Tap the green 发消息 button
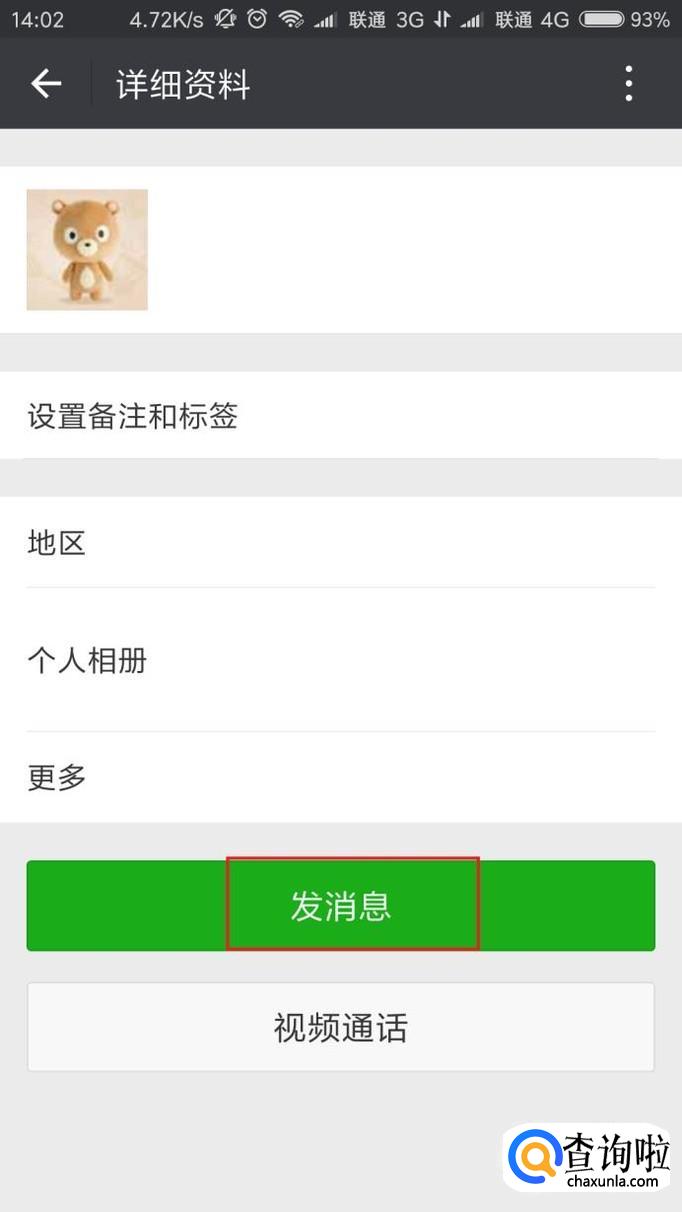This screenshot has width=682, height=1212. coord(341,906)
